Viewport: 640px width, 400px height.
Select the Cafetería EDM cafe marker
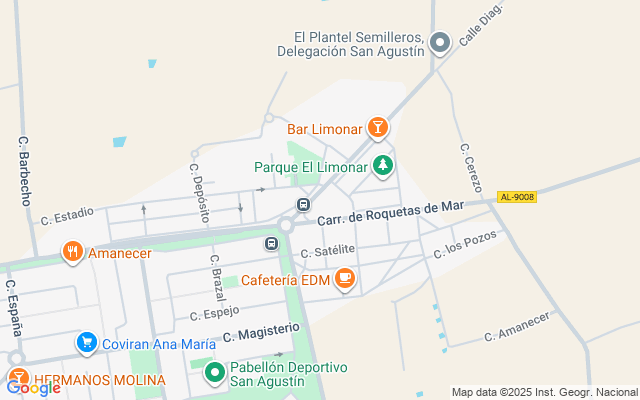(x=345, y=279)
